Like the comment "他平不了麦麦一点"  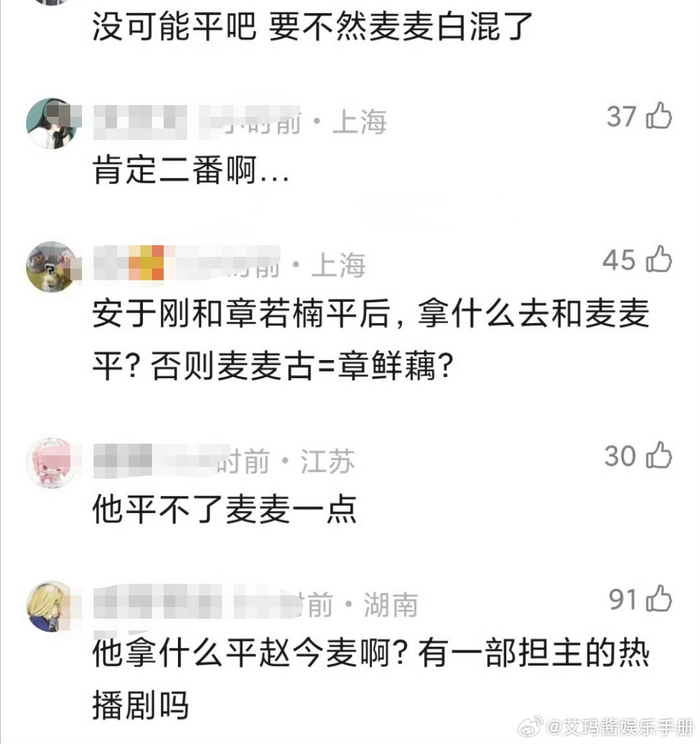tap(658, 457)
